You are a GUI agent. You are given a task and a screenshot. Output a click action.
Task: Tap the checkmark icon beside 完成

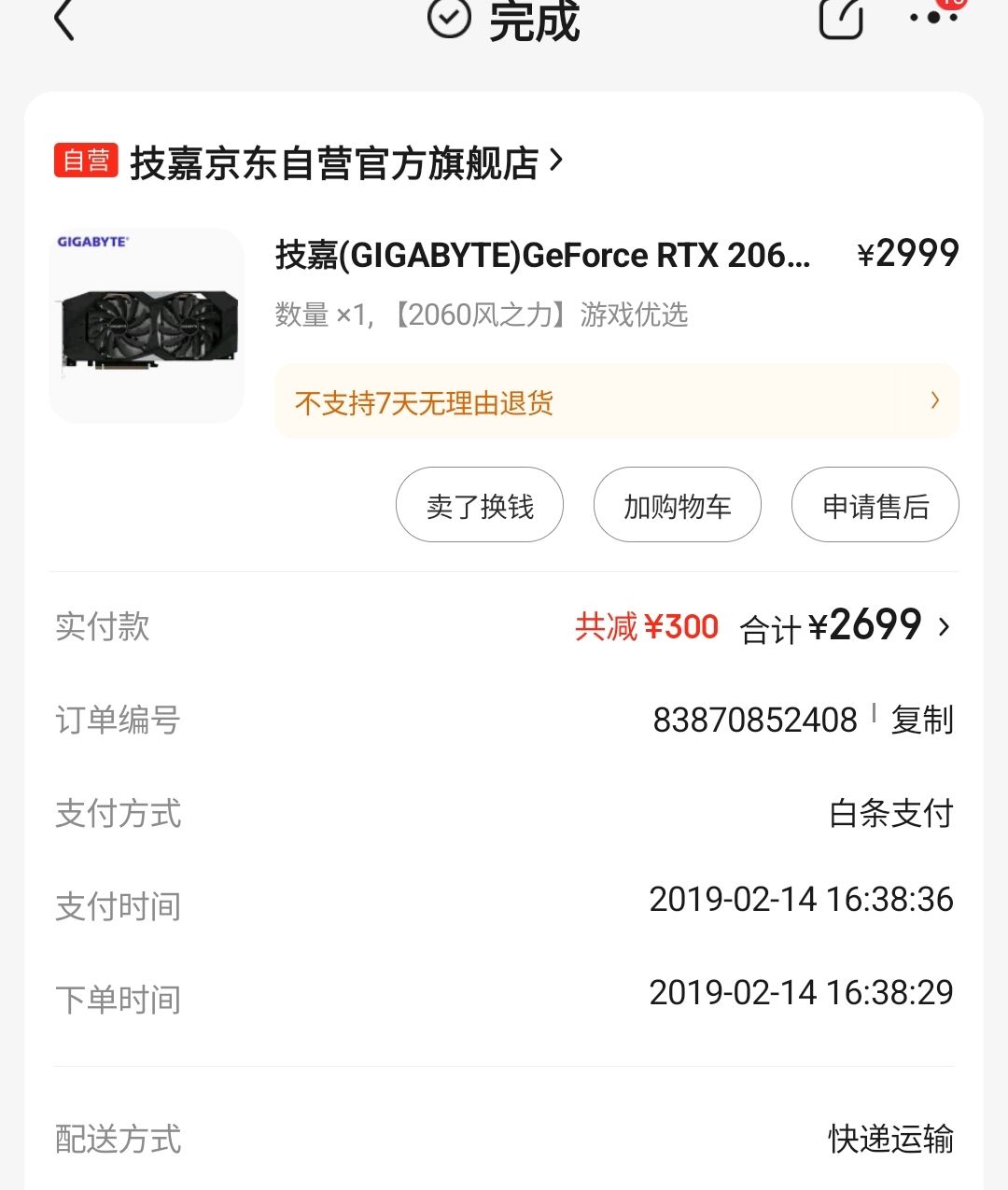pyautogui.click(x=448, y=17)
